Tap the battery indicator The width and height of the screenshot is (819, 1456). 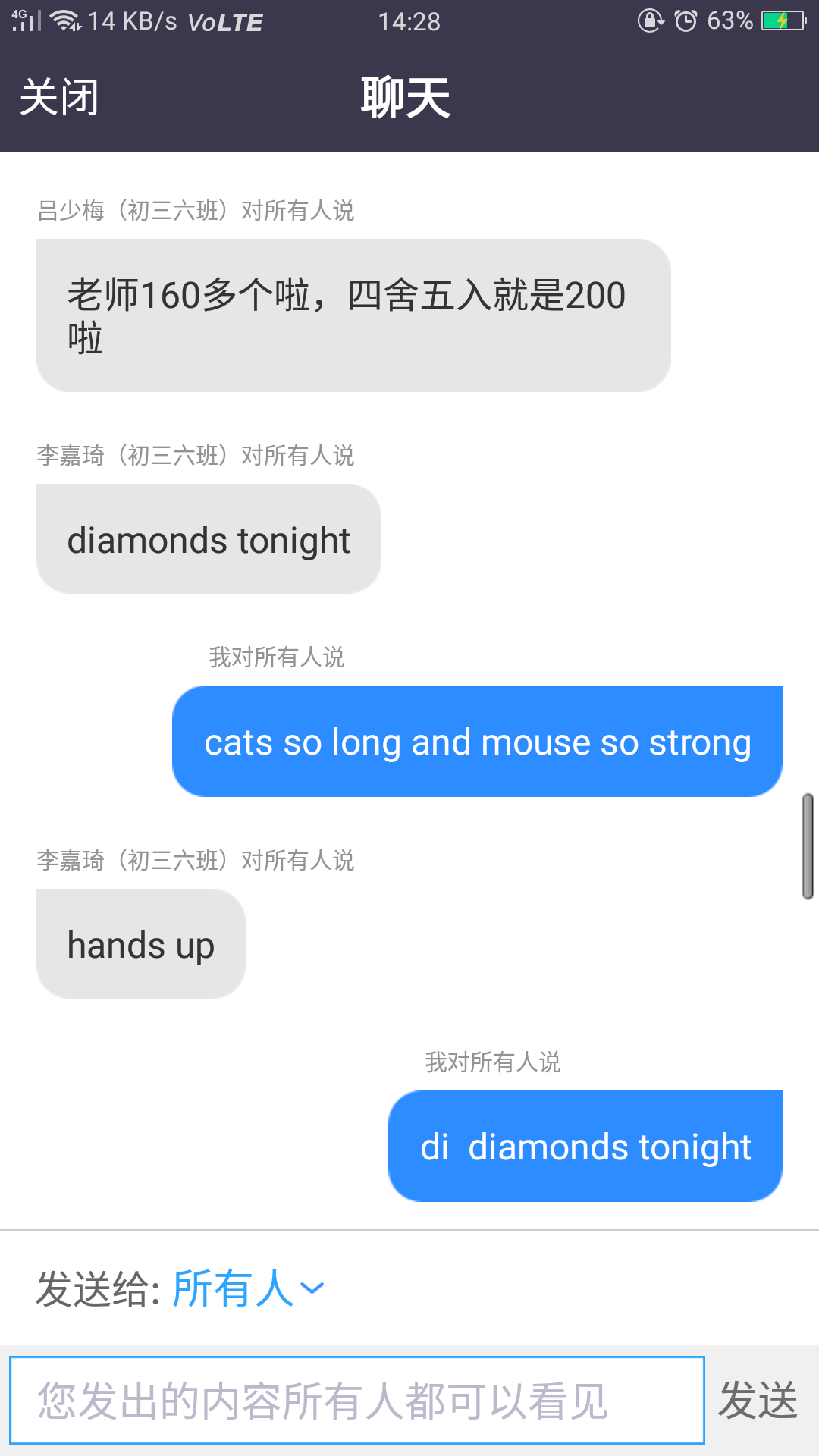tap(781, 20)
